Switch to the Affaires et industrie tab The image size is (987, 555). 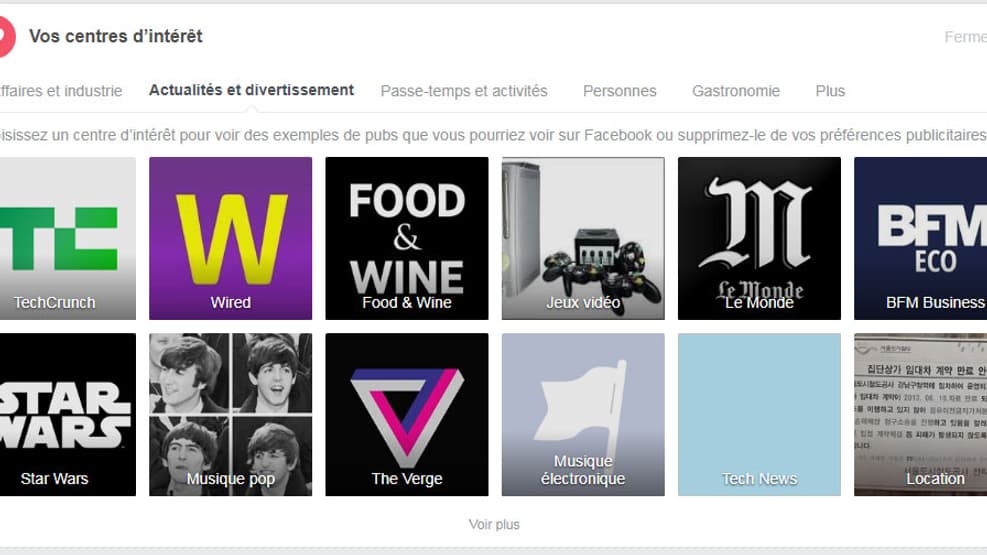coord(61,91)
